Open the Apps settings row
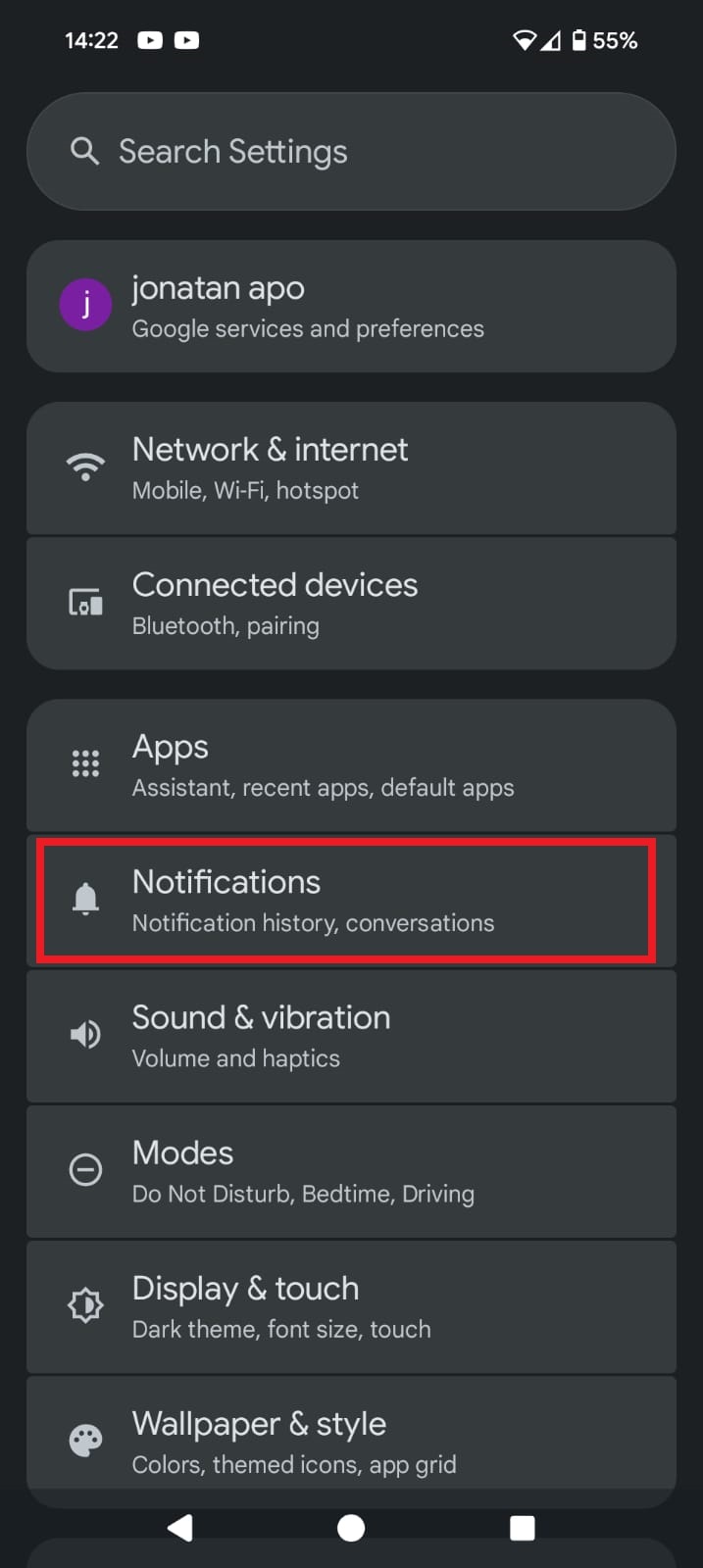703x1568 pixels. pyautogui.click(x=351, y=765)
